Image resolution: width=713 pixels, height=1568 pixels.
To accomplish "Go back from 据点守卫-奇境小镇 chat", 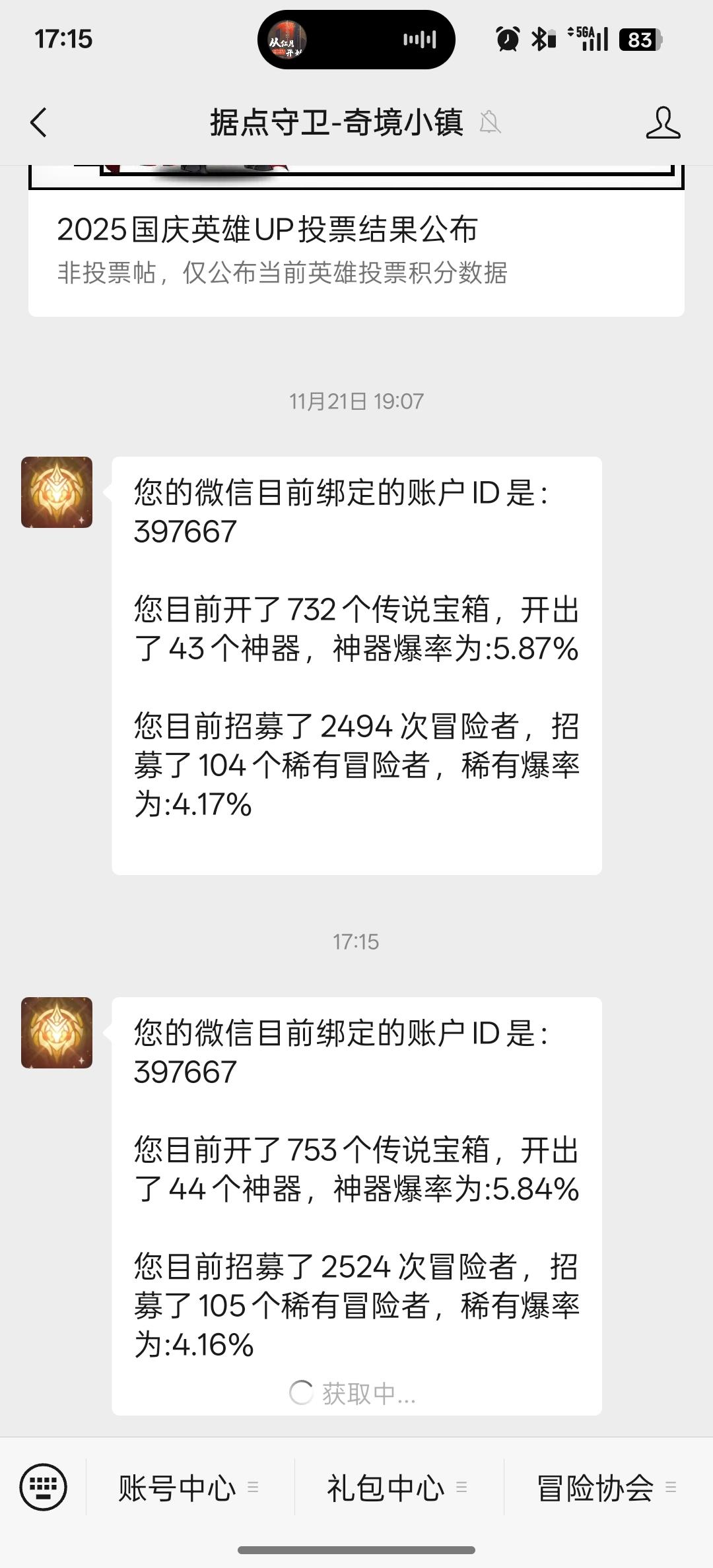I will pyautogui.click(x=39, y=123).
